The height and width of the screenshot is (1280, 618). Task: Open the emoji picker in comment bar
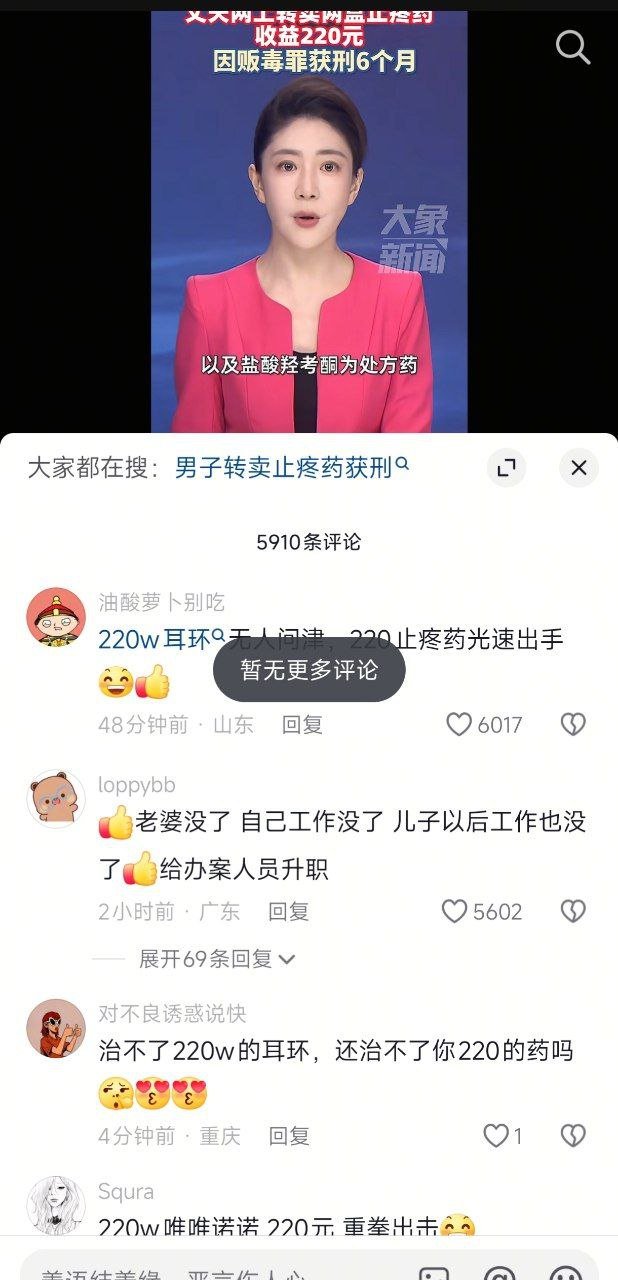tap(566, 1272)
